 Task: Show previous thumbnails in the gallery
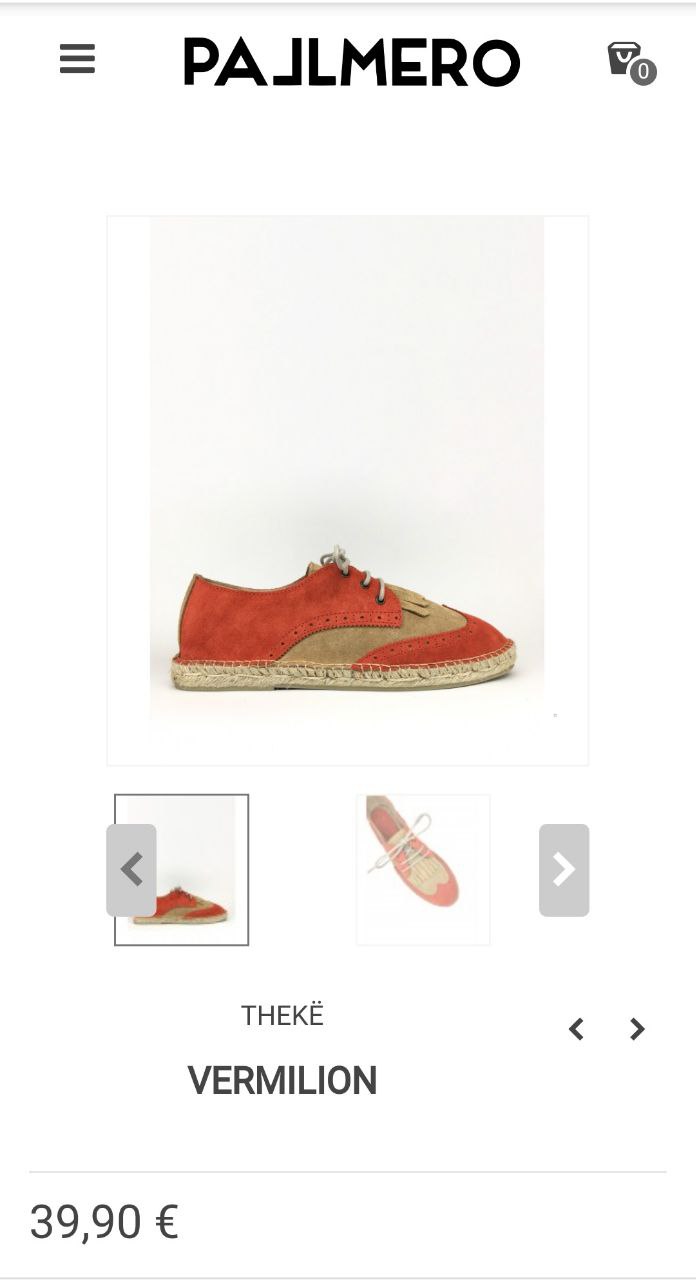[131, 870]
